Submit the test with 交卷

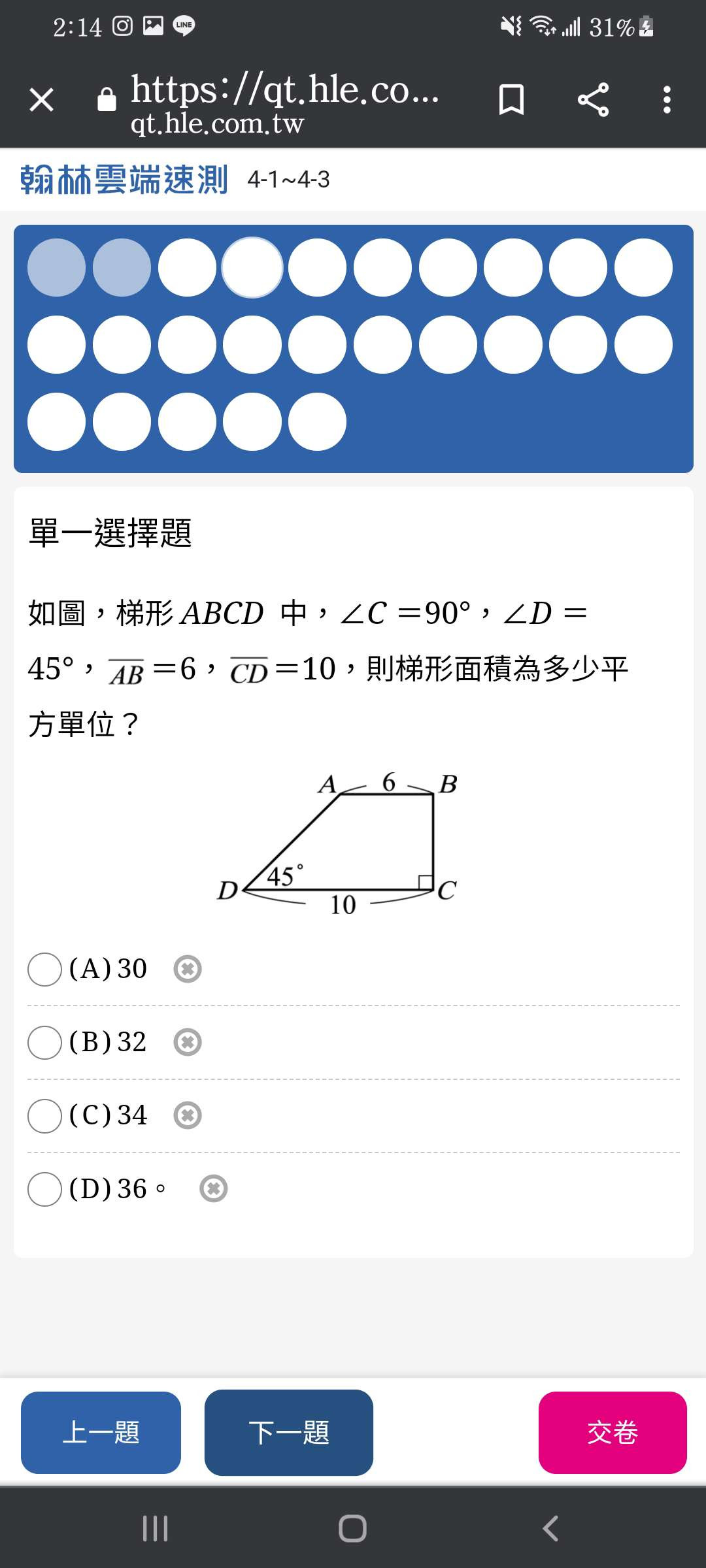[x=613, y=1433]
